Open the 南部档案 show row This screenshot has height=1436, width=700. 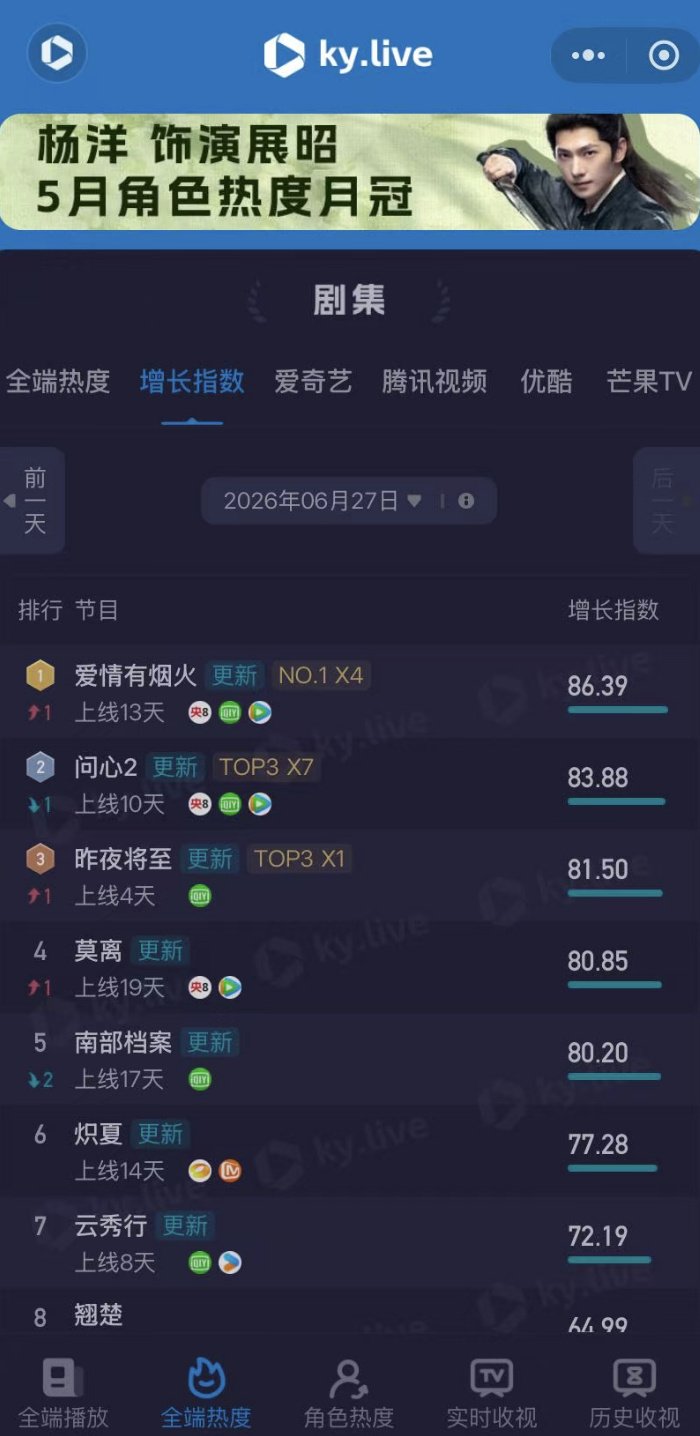tap(350, 1059)
